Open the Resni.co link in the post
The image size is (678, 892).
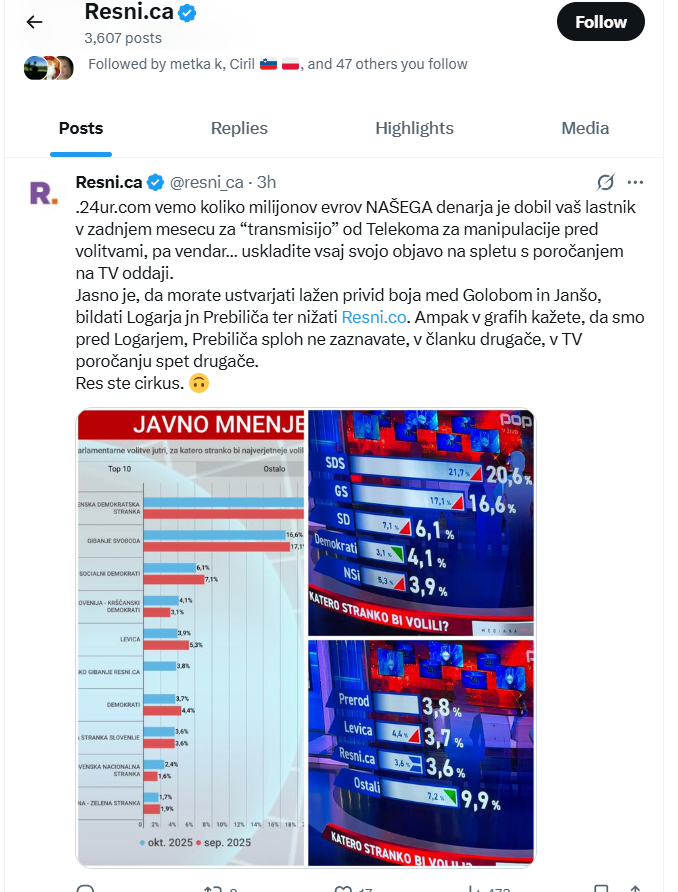pyautogui.click(x=371, y=317)
